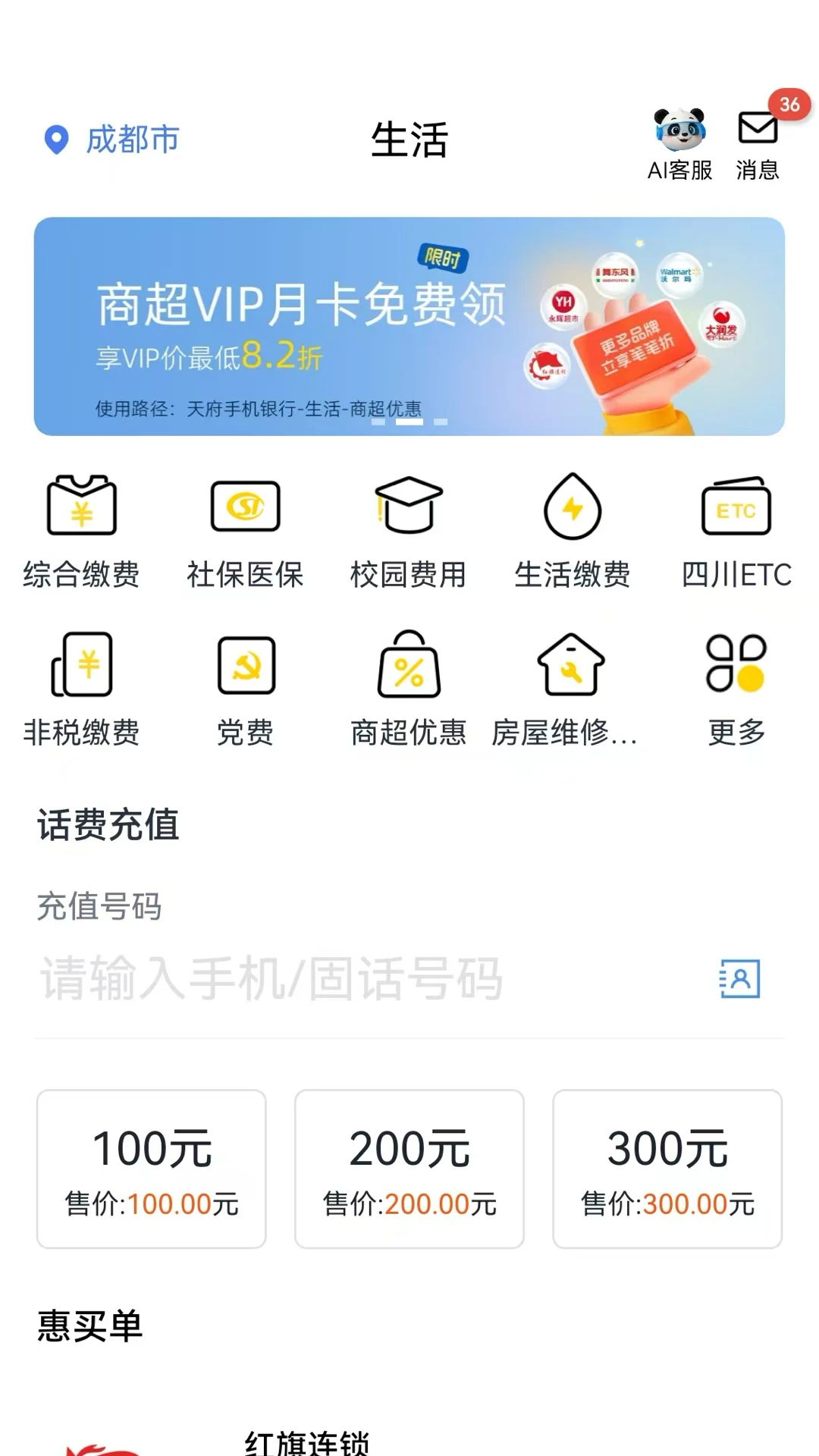This screenshot has width=819, height=1456.
Task: Open the 综合缴费 payment icon
Action: point(81,531)
